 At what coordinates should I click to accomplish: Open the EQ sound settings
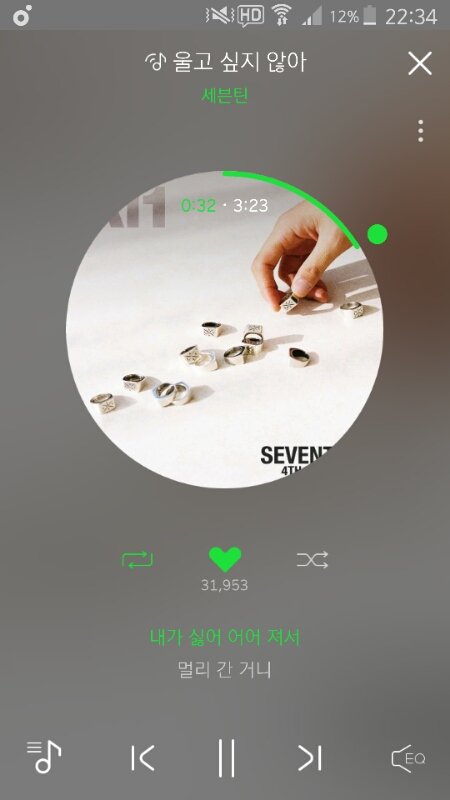click(408, 758)
